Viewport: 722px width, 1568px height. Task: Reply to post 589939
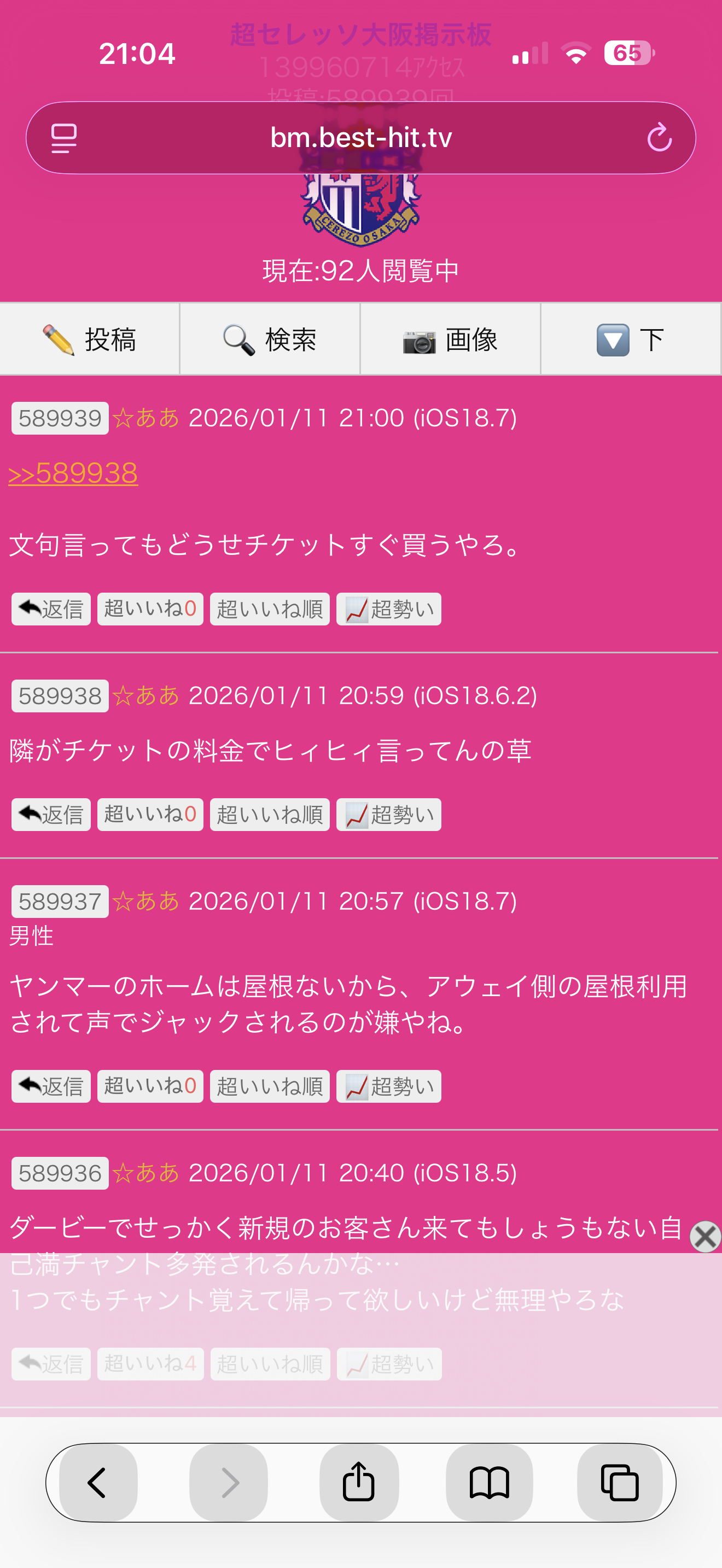tap(51, 609)
